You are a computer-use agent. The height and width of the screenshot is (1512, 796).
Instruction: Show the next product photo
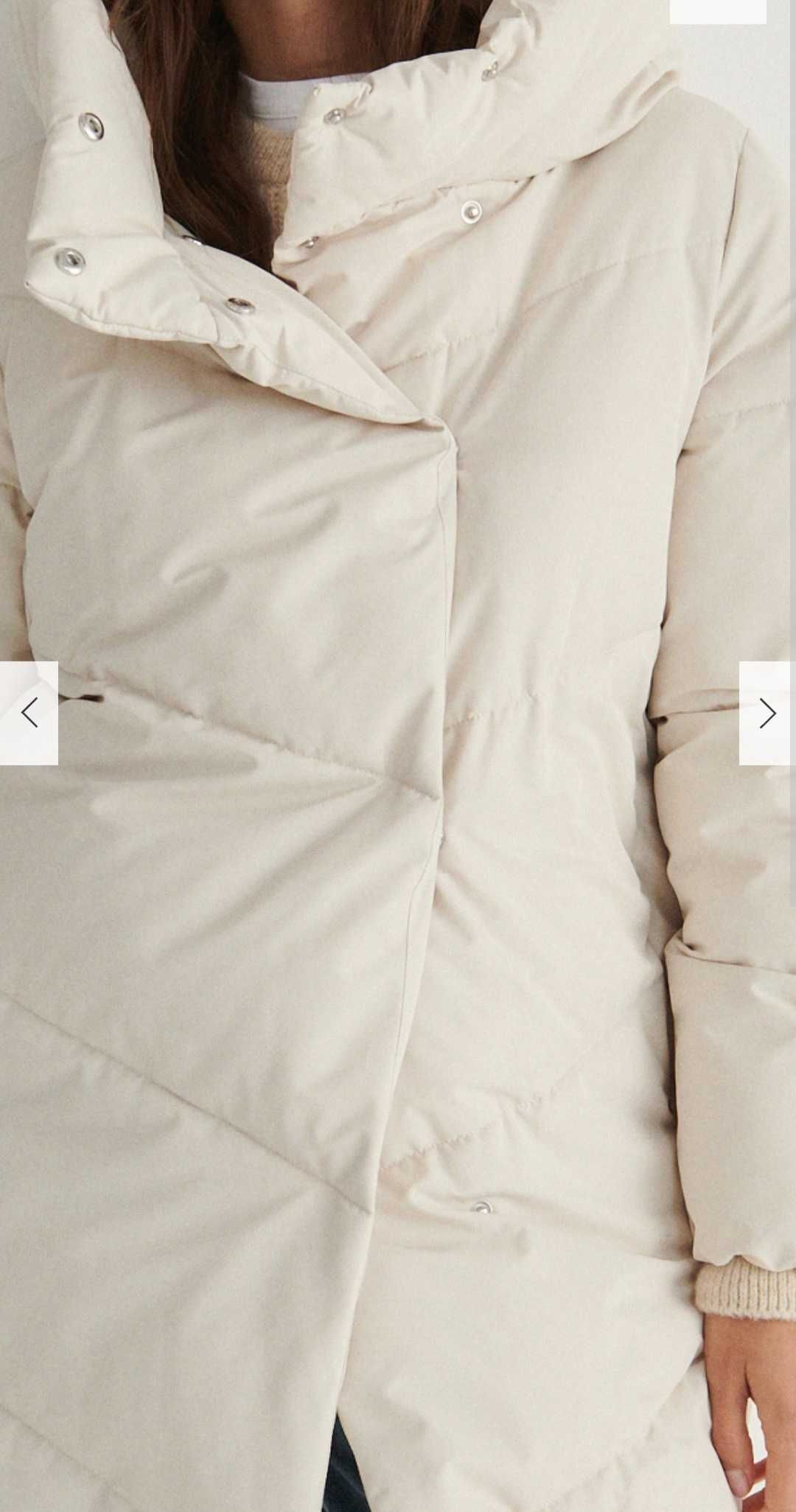[x=767, y=713]
